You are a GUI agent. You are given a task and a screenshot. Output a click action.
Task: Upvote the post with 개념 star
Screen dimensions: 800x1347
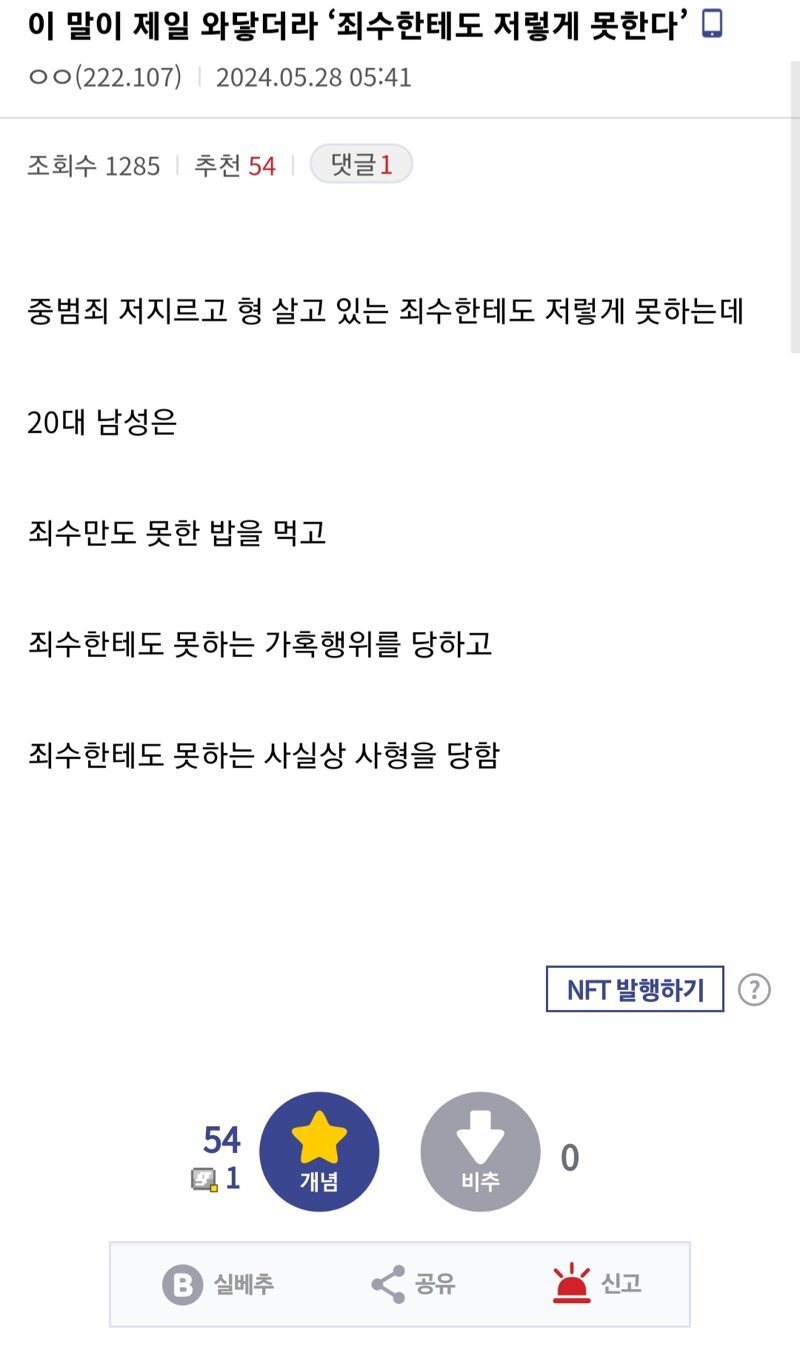[x=319, y=1152]
